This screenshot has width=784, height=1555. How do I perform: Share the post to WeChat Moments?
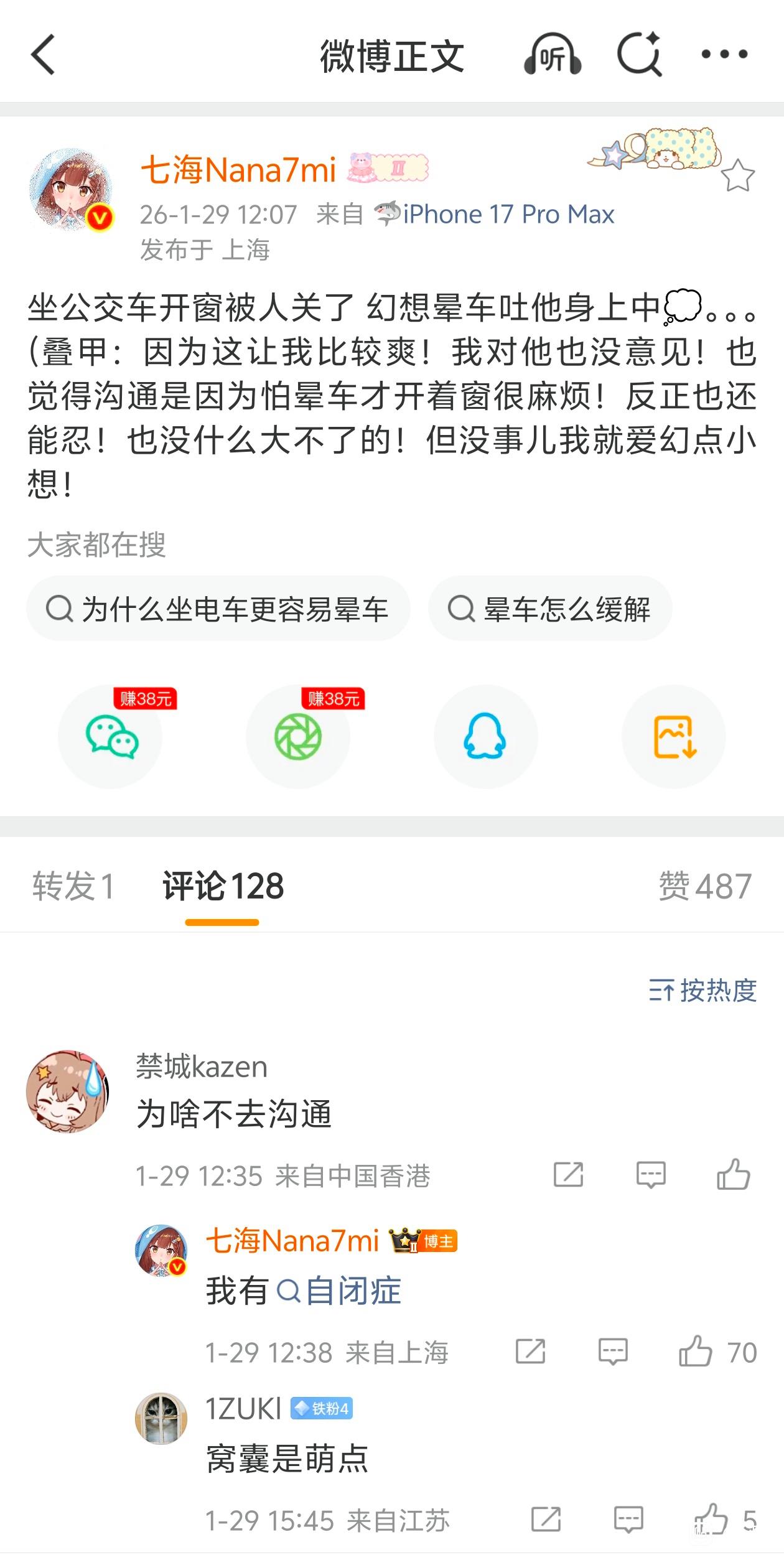(298, 737)
